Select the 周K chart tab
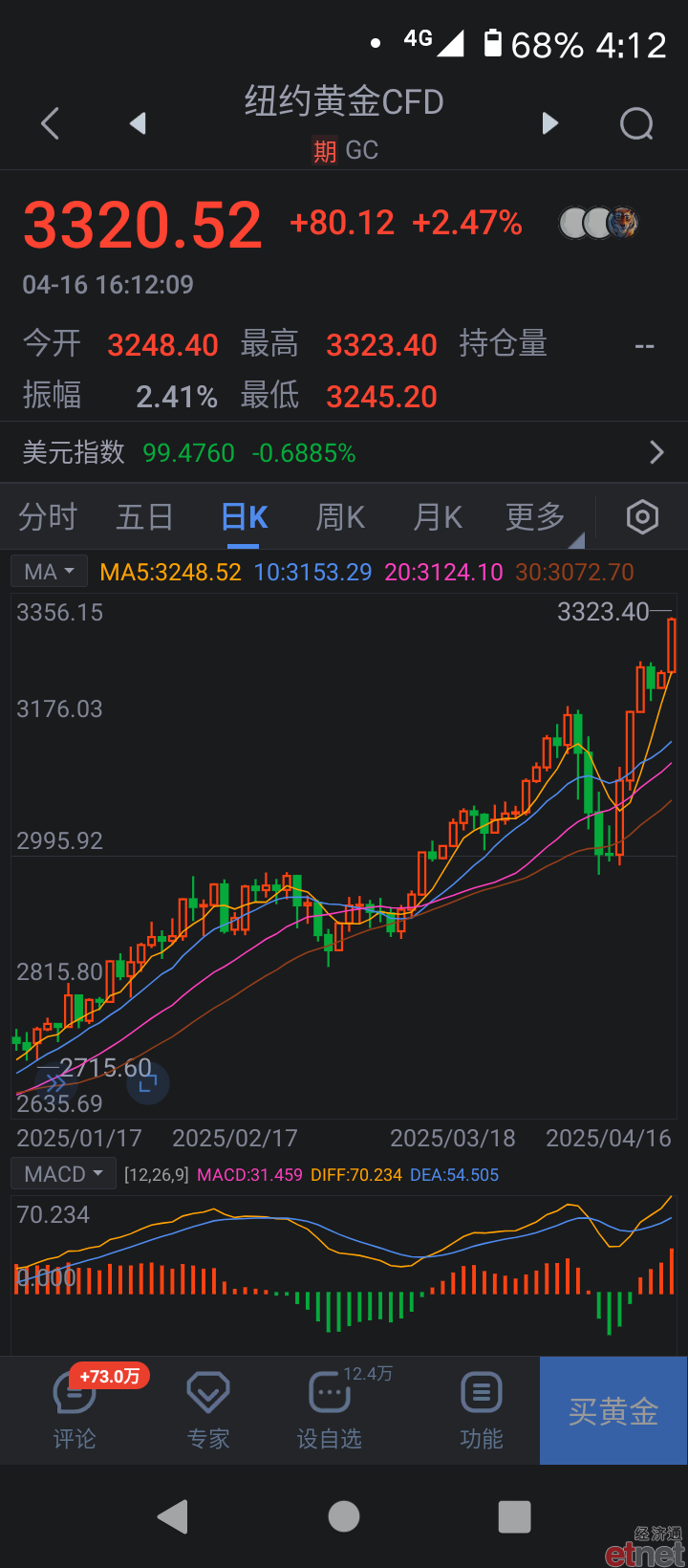This screenshot has width=688, height=1568. pyautogui.click(x=341, y=517)
